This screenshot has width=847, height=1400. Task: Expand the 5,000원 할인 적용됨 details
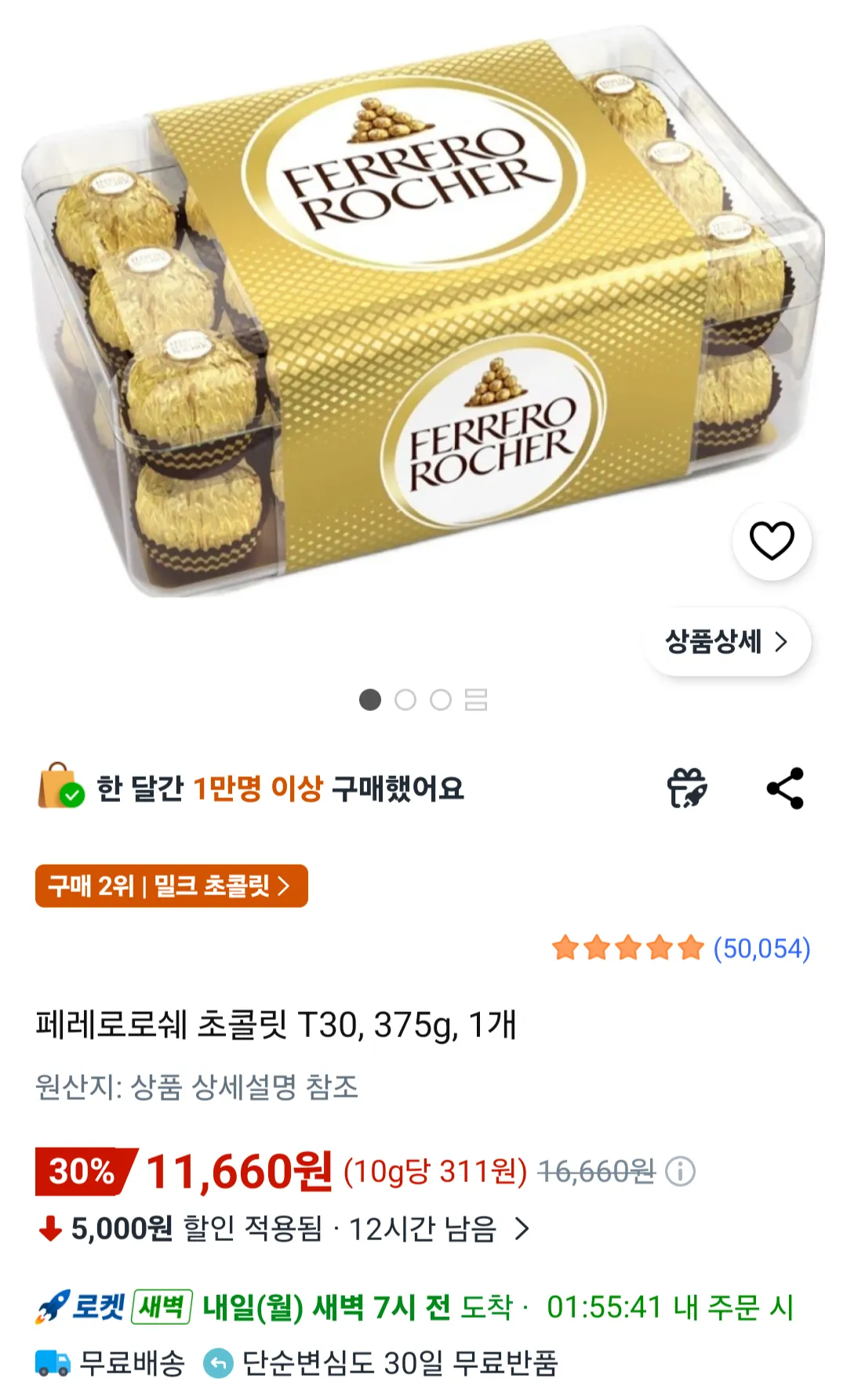(x=522, y=1228)
